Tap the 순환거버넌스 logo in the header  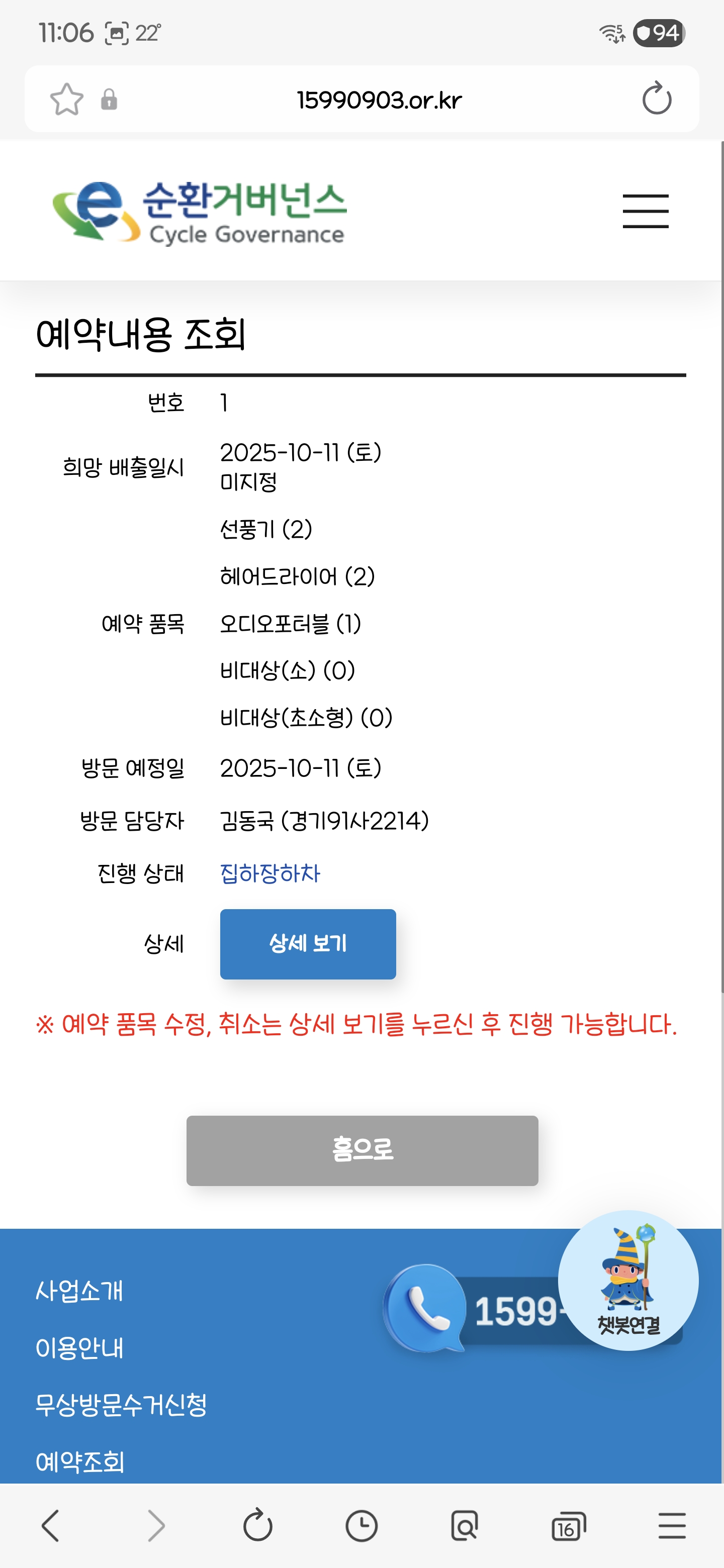point(200,213)
